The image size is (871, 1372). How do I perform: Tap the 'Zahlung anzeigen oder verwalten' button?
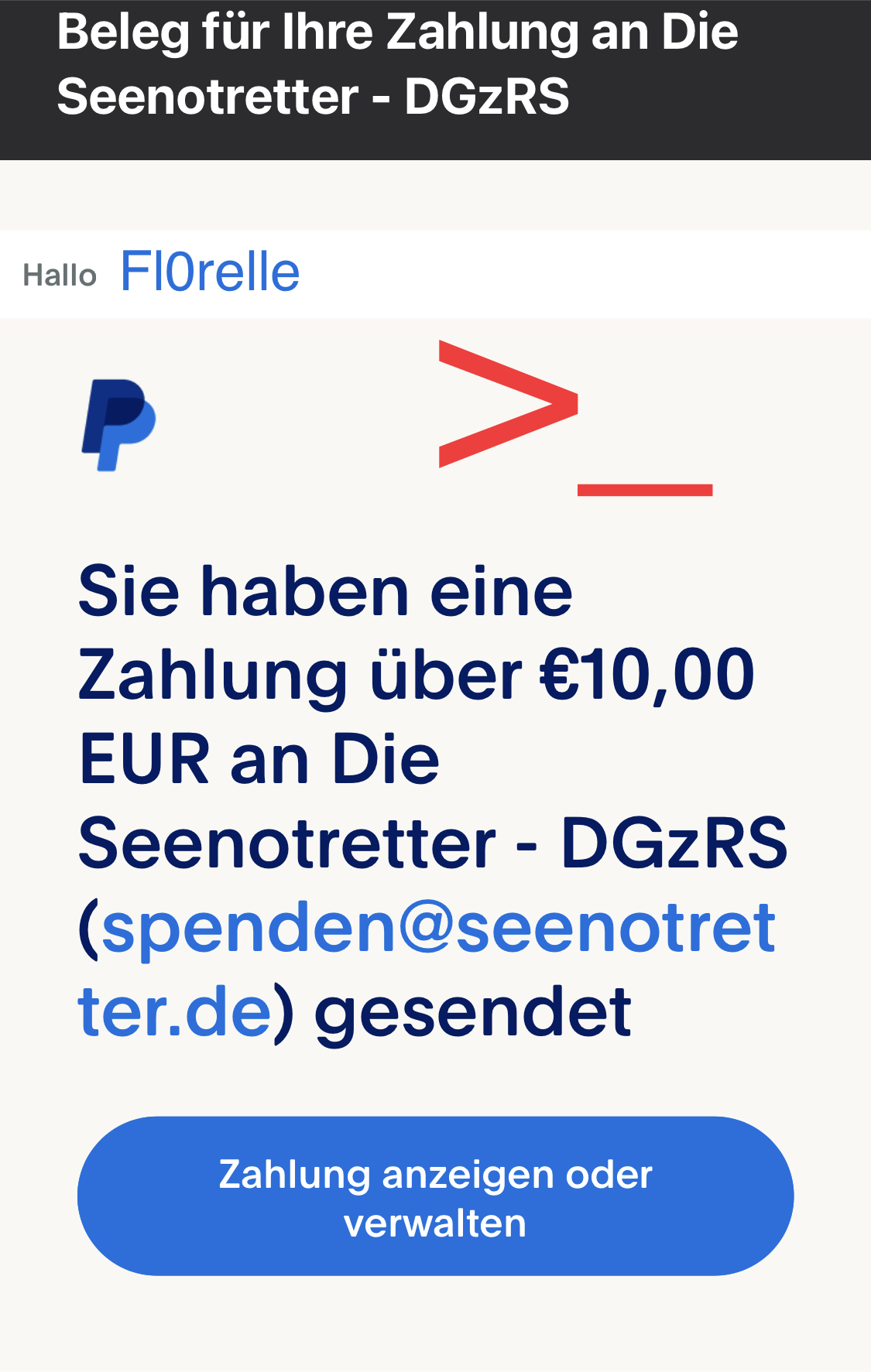coord(435,1196)
